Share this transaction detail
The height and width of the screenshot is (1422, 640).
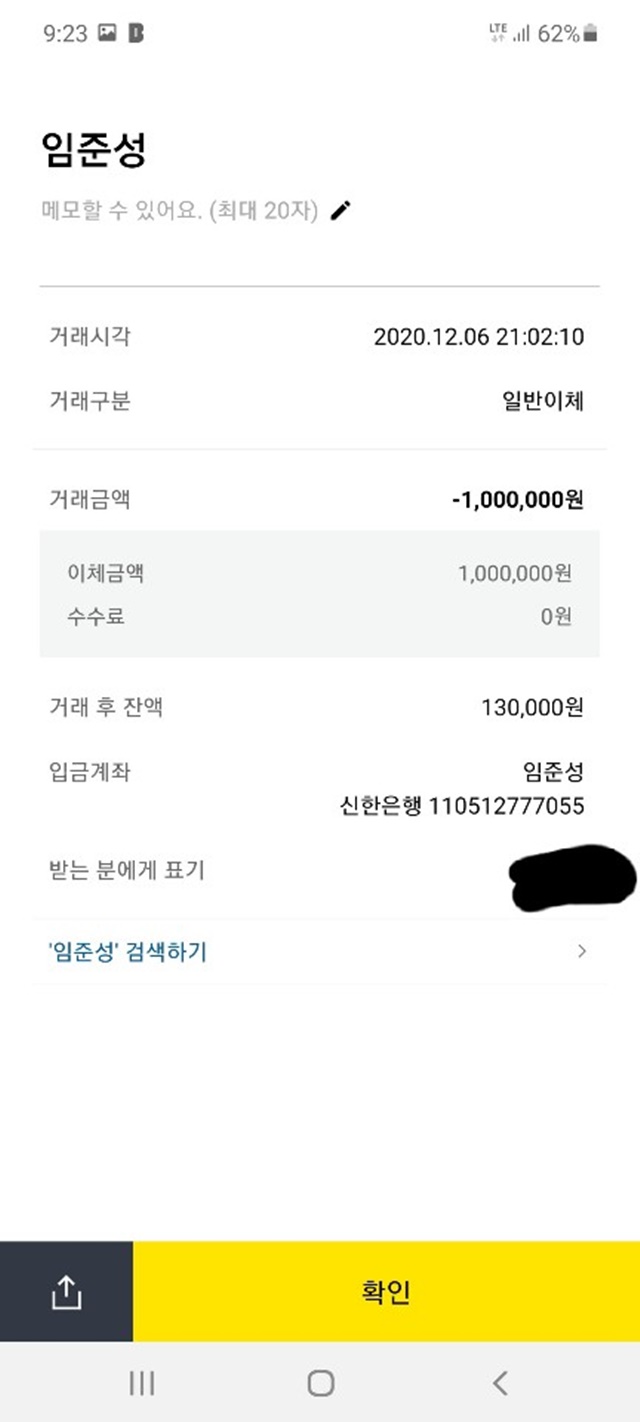pos(66,1292)
